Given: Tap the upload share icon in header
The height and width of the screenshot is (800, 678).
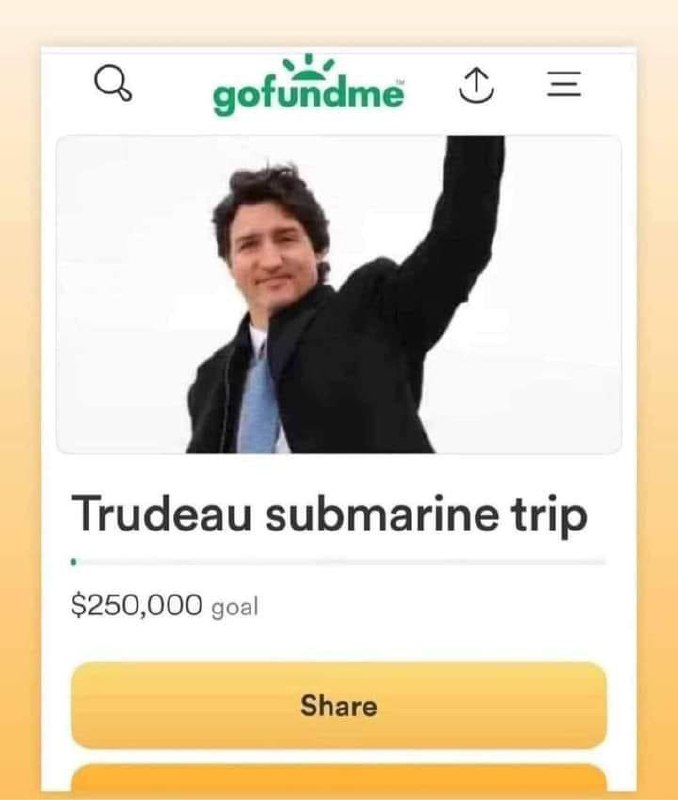Looking at the screenshot, I should [478, 87].
